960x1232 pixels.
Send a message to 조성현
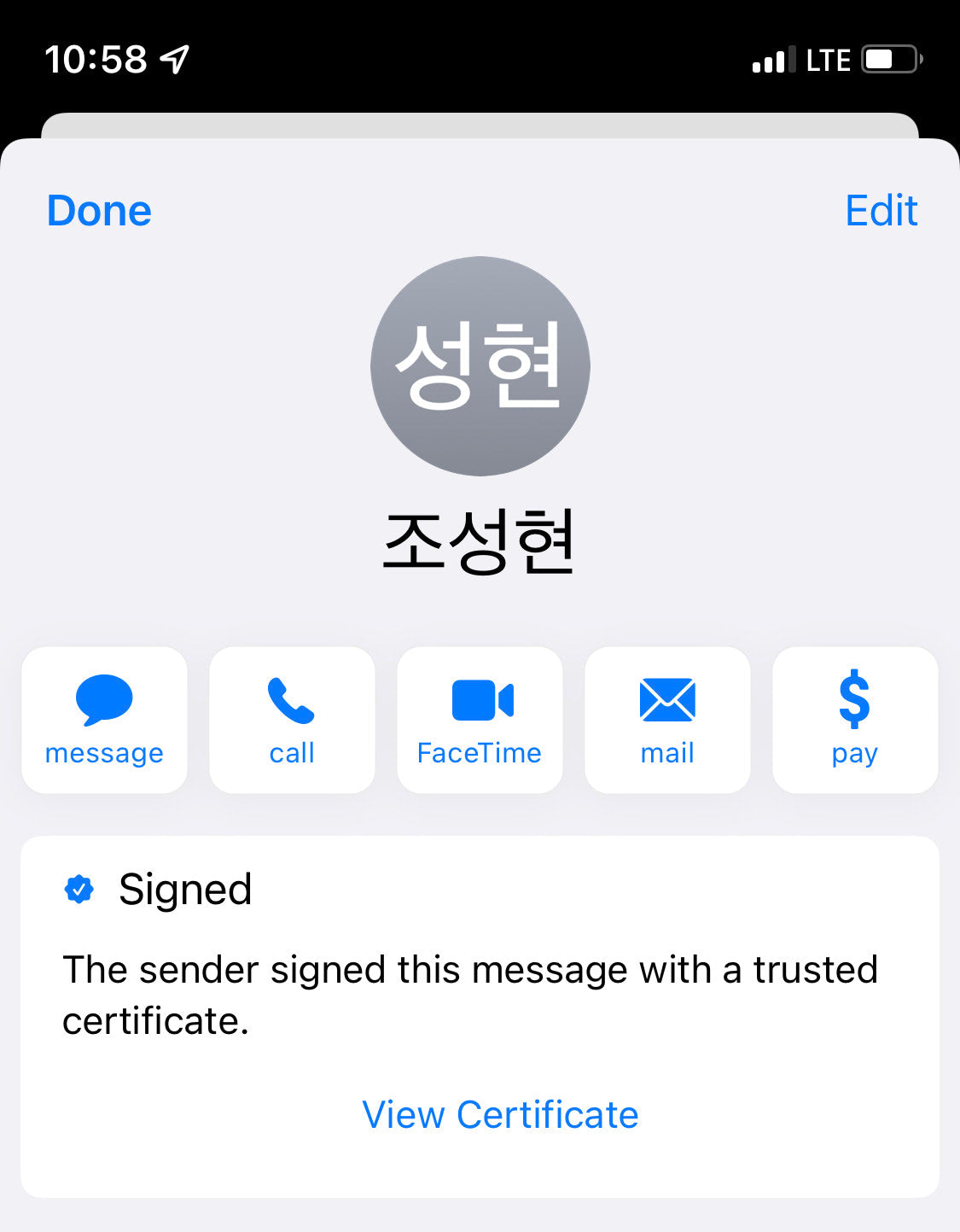104,720
